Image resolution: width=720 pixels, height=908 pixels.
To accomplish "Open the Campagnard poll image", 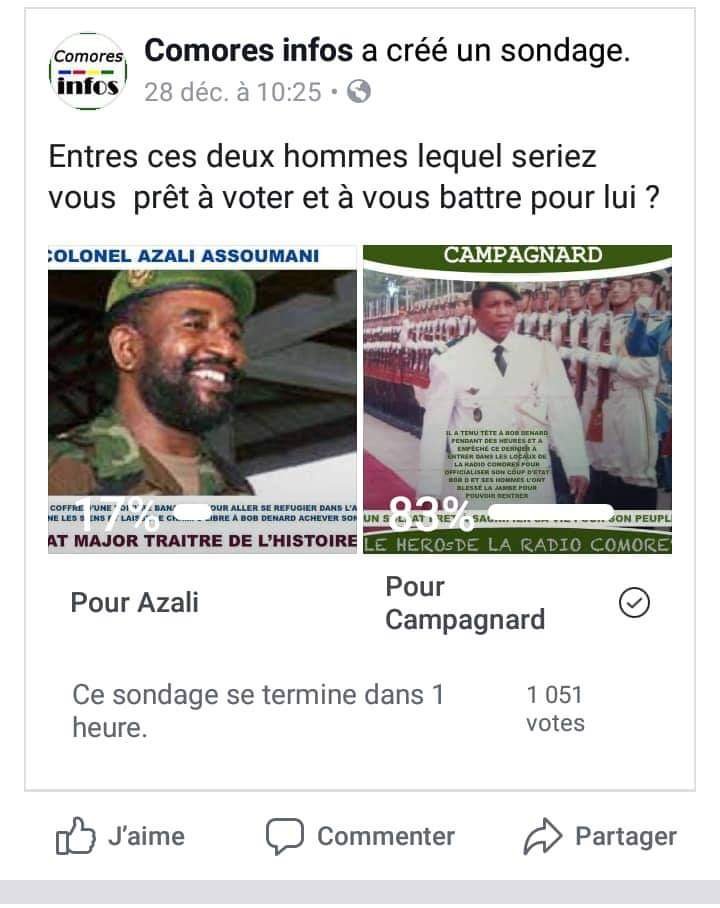I will (x=516, y=398).
